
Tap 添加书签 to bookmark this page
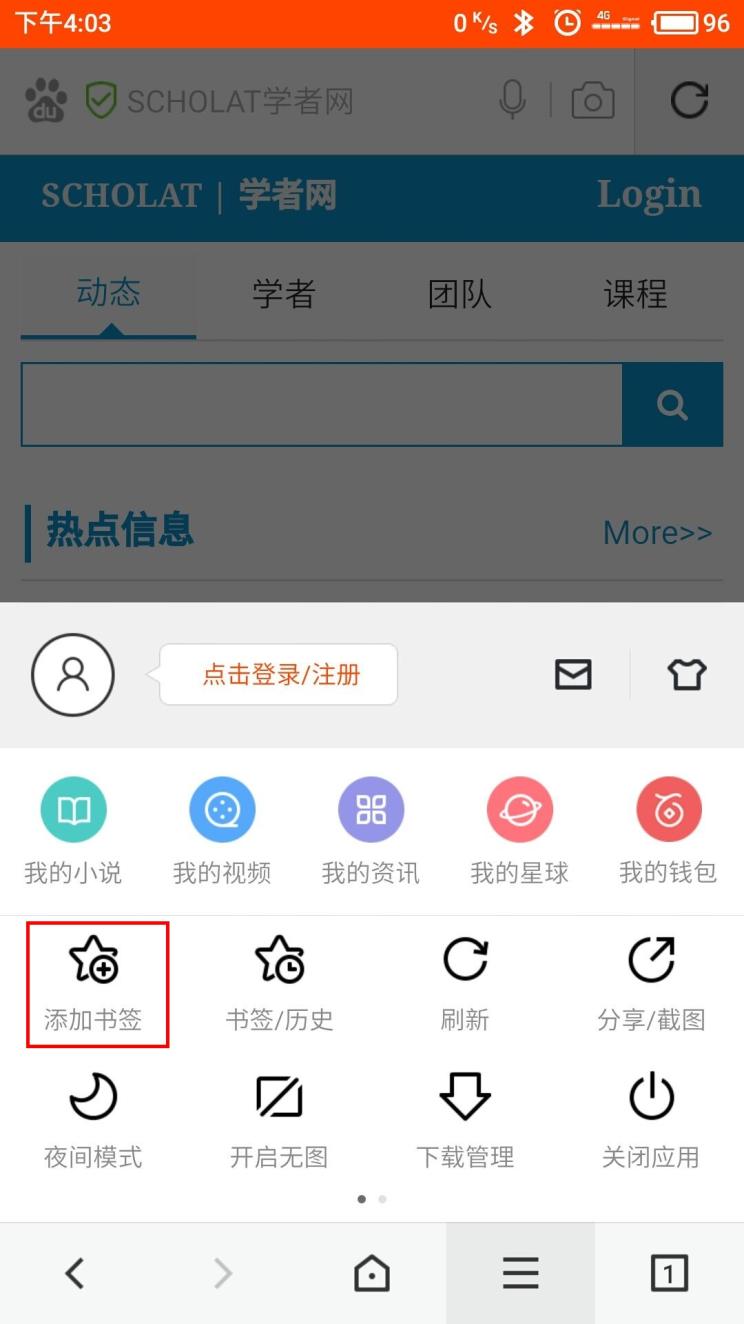click(x=94, y=983)
